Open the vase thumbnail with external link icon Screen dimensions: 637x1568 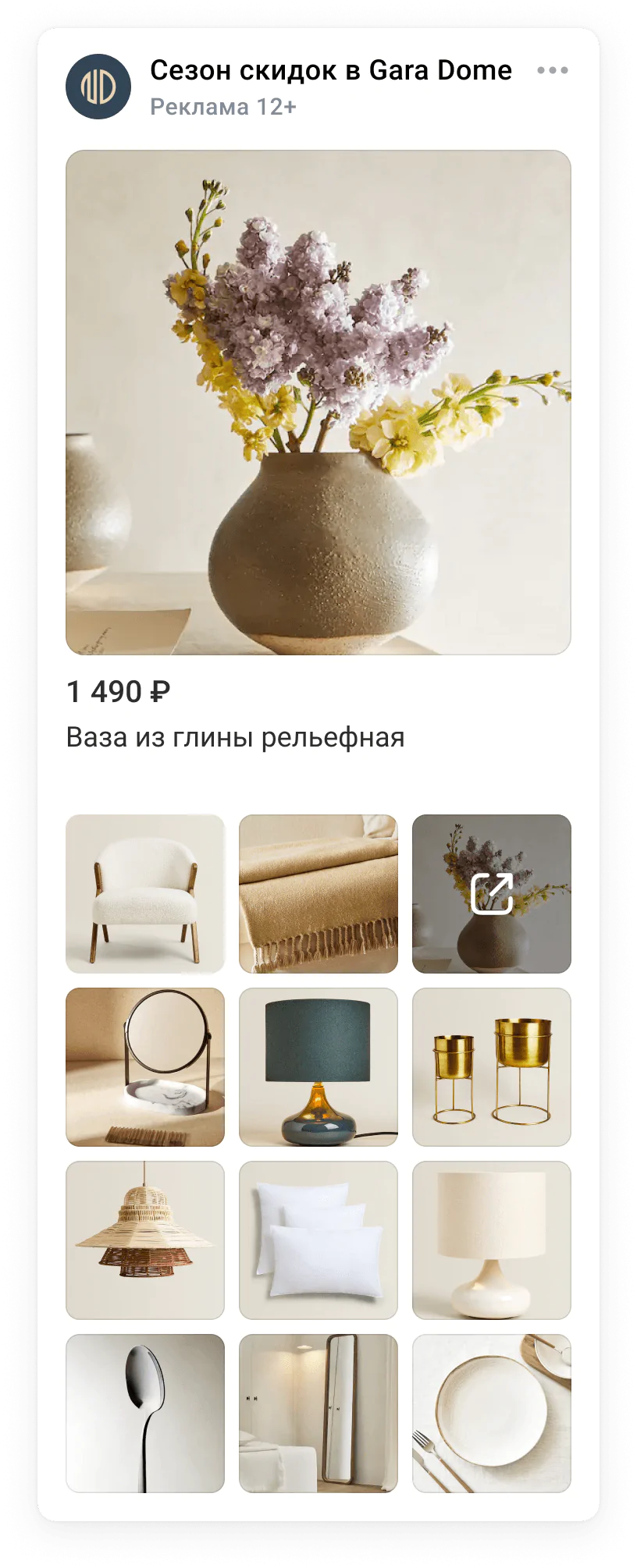pos(492,894)
